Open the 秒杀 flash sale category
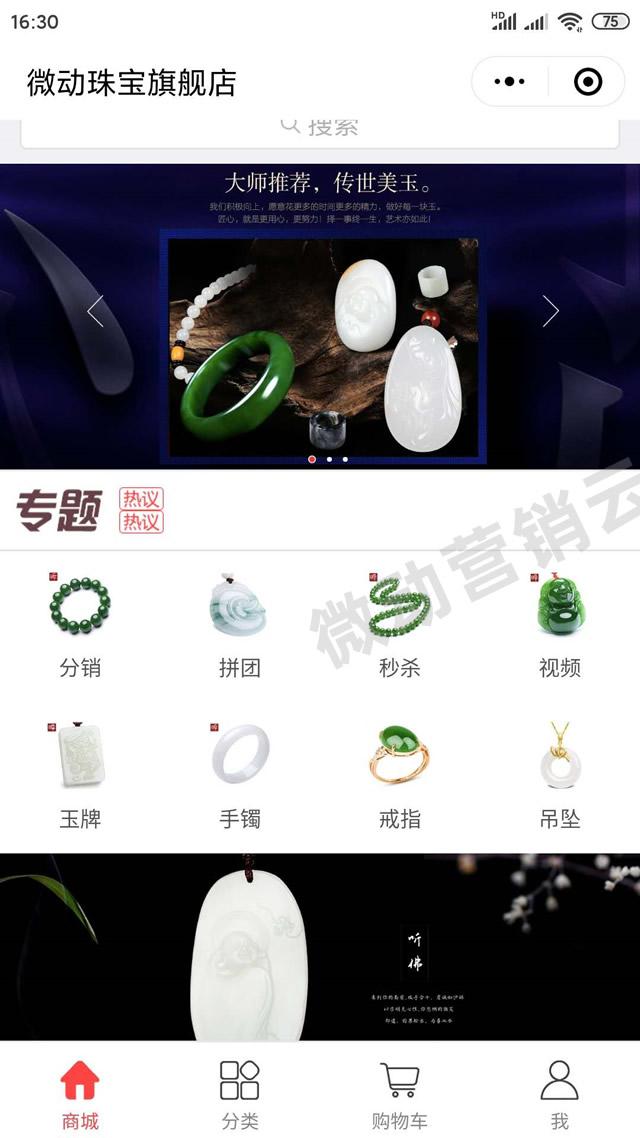 point(400,625)
